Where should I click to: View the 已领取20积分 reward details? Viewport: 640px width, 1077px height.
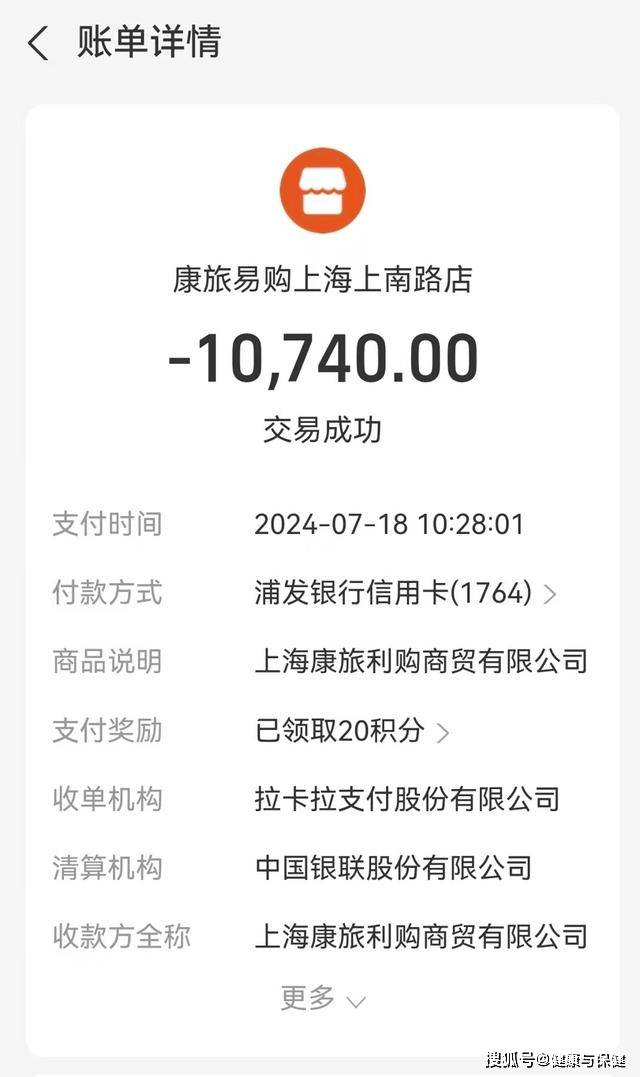(x=352, y=730)
